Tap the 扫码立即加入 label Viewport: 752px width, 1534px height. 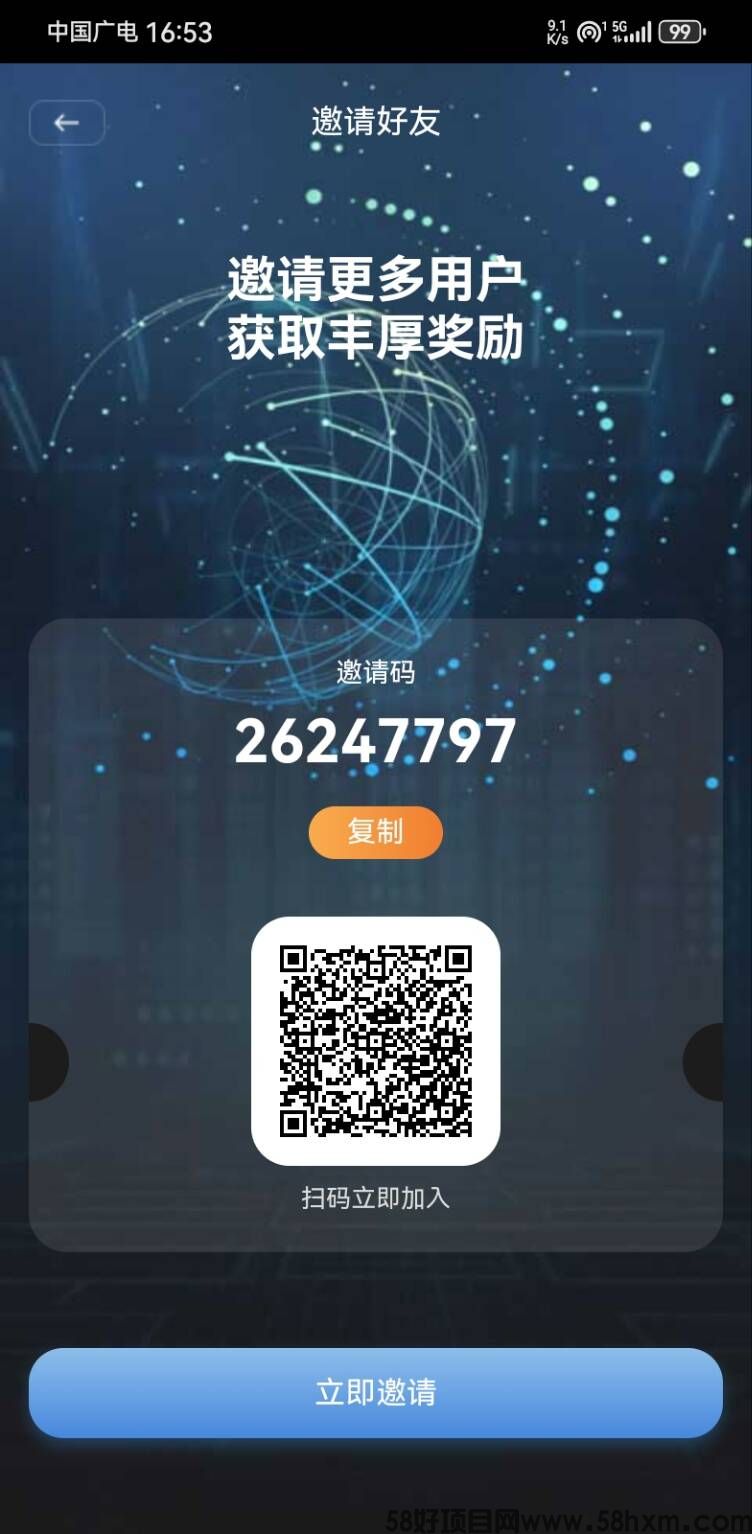point(375,1198)
